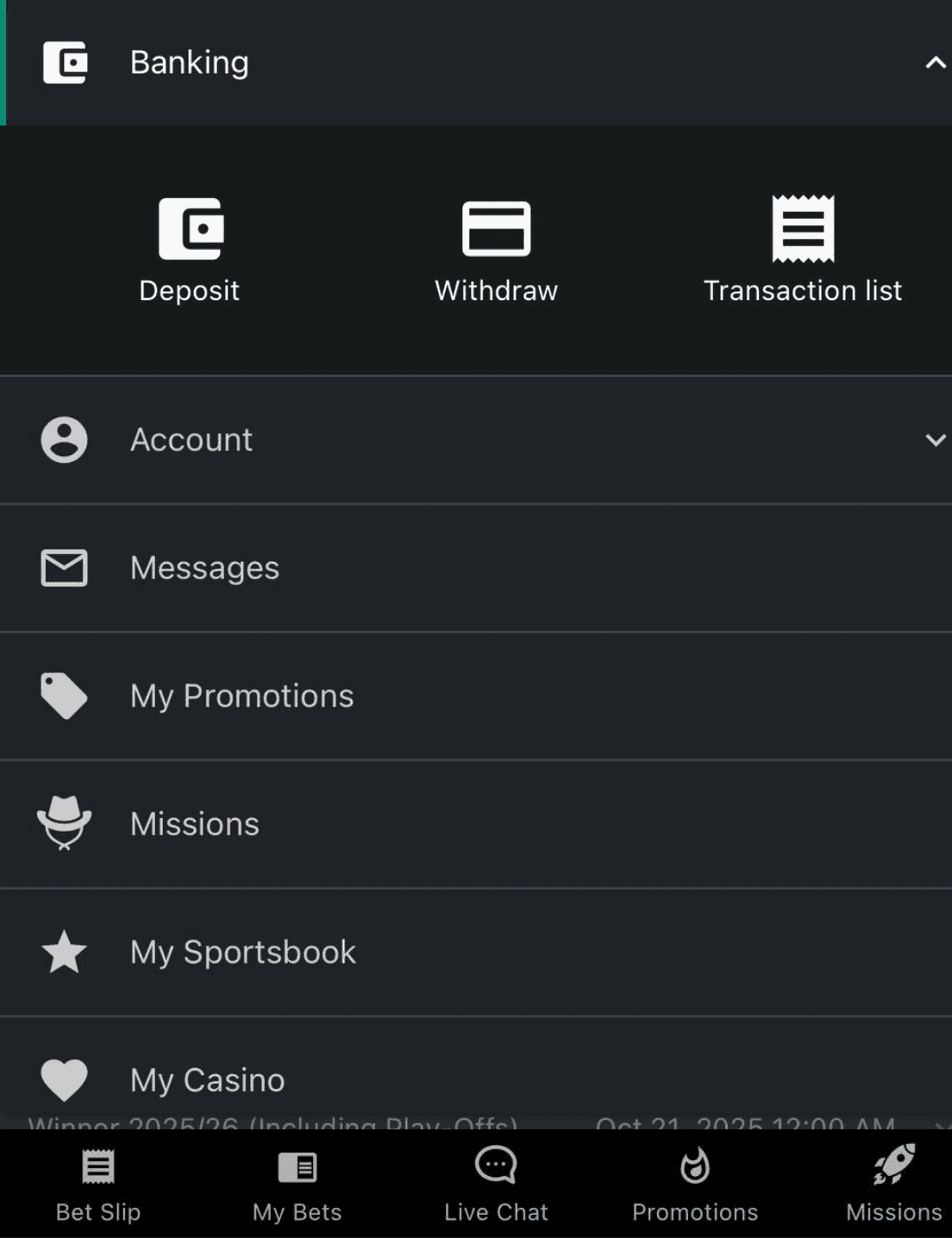Screen dimensions: 952x1238
Task: Select the My Promotions menu entry
Action: tap(241, 695)
